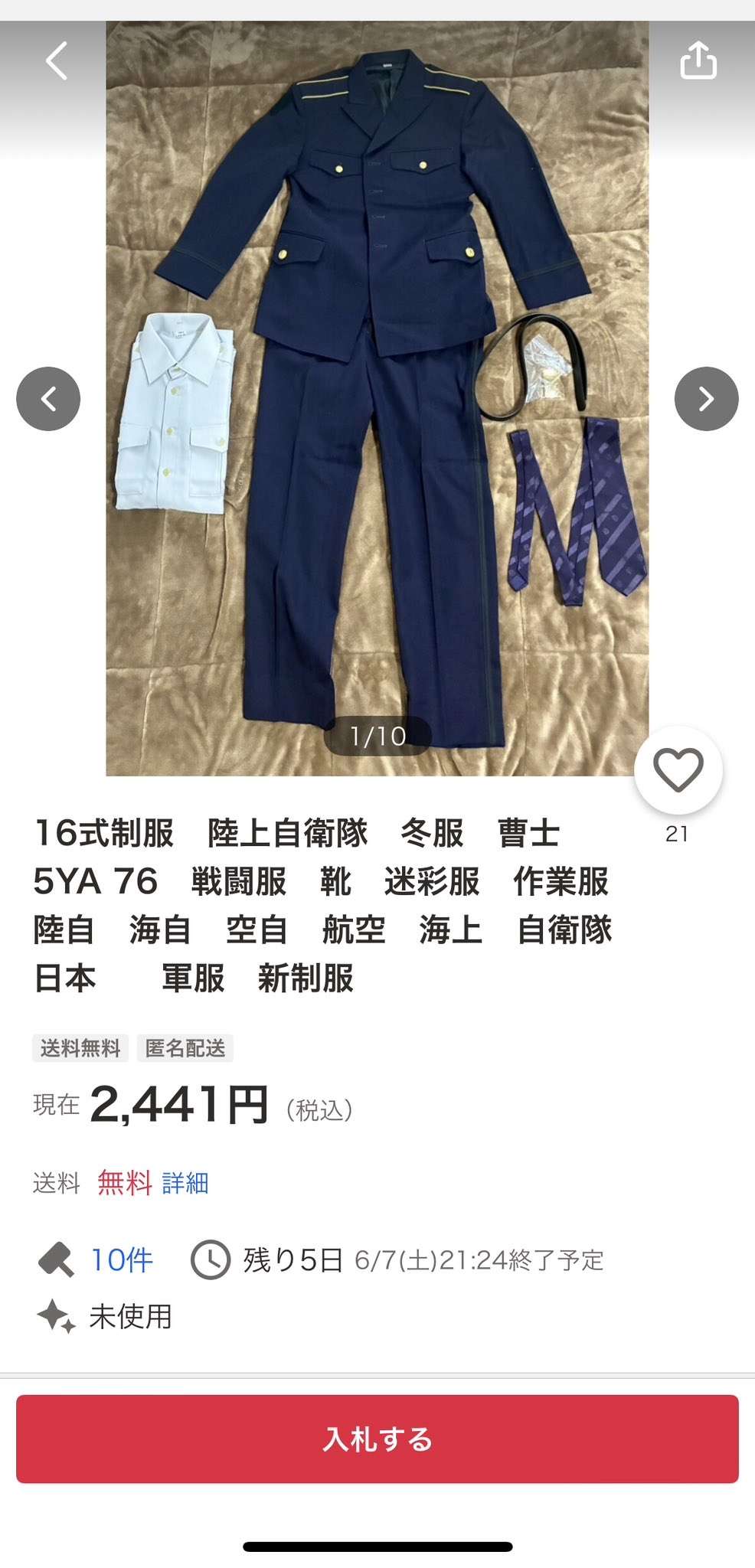This screenshot has width=755, height=1568.
Task: Go back using the top-left arrow
Action: [x=57, y=60]
